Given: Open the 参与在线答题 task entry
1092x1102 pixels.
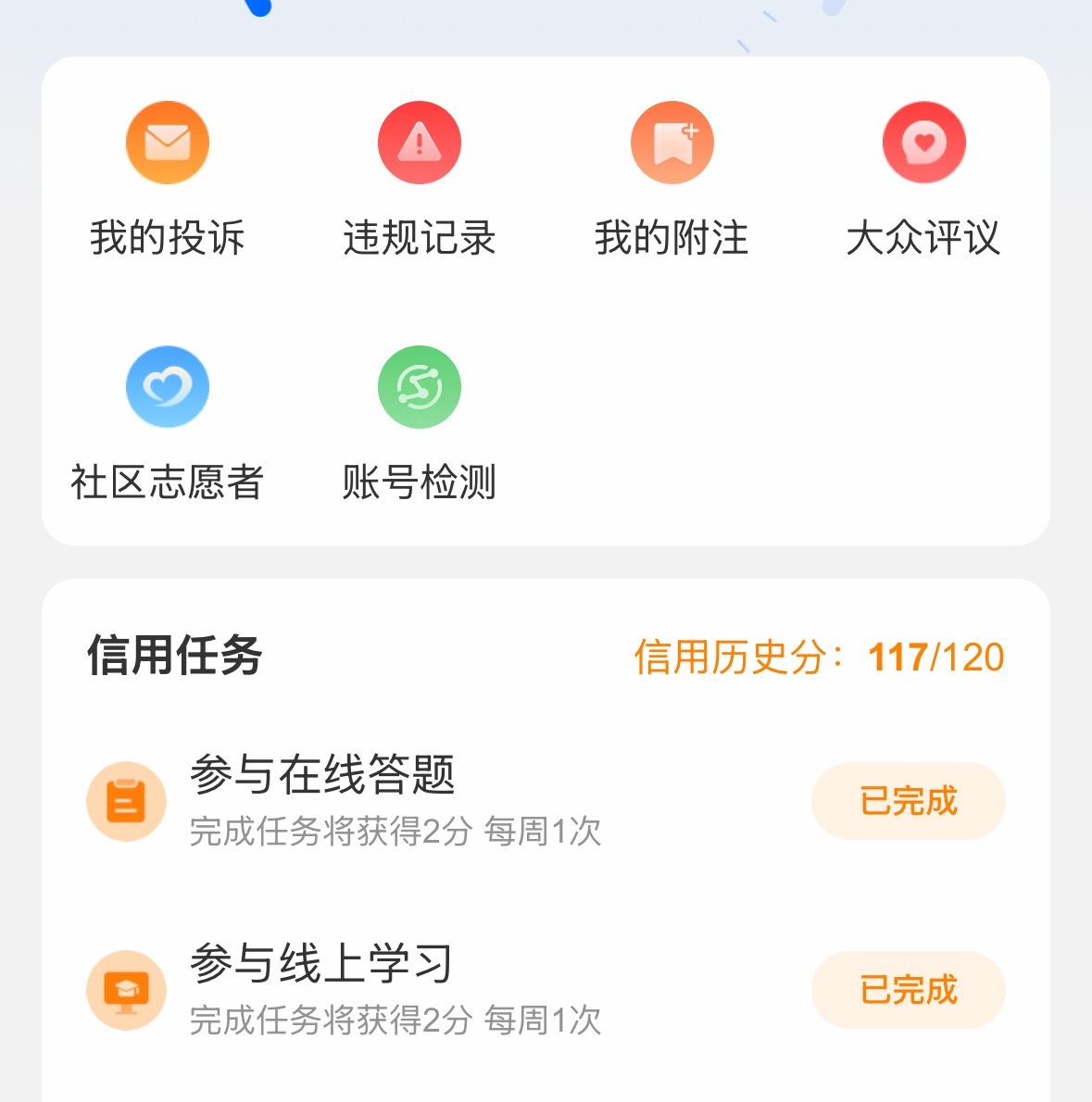Looking at the screenshot, I should (324, 778).
